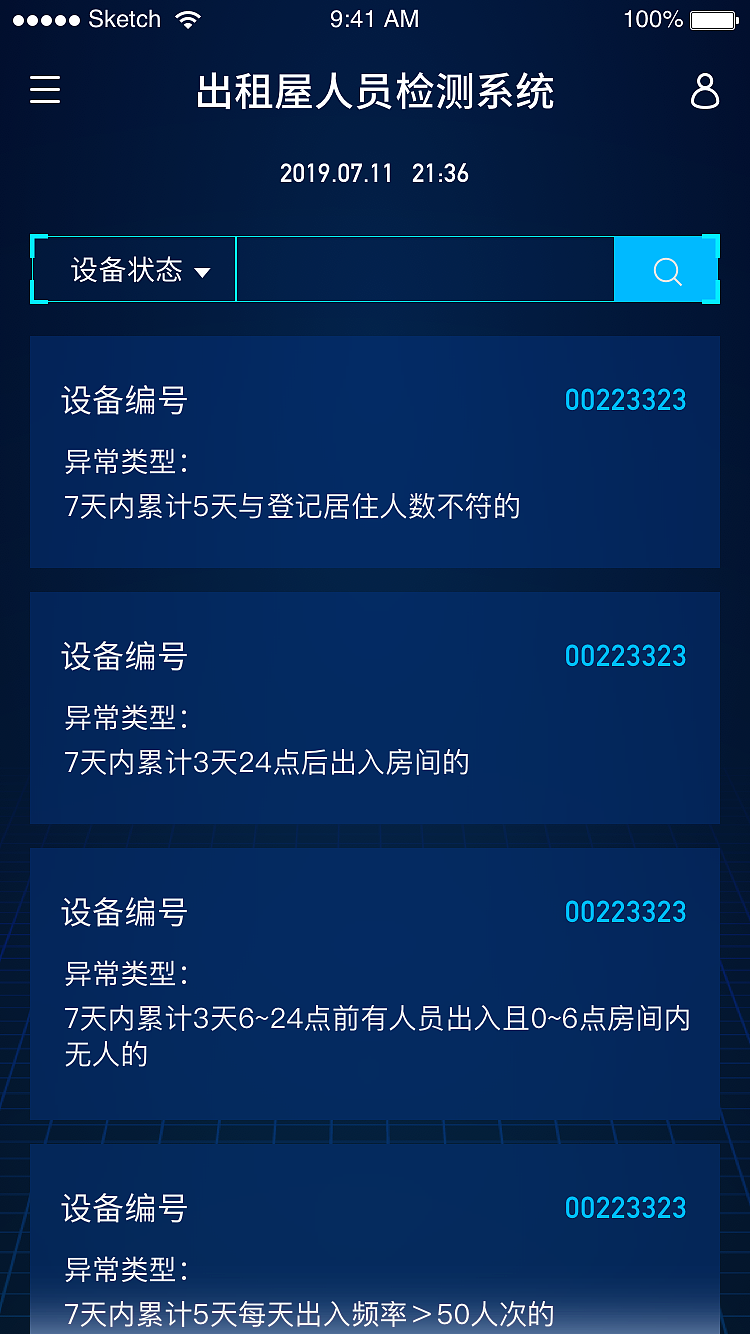Tap the search magnifier icon
This screenshot has width=750, height=1334.
(x=666, y=269)
